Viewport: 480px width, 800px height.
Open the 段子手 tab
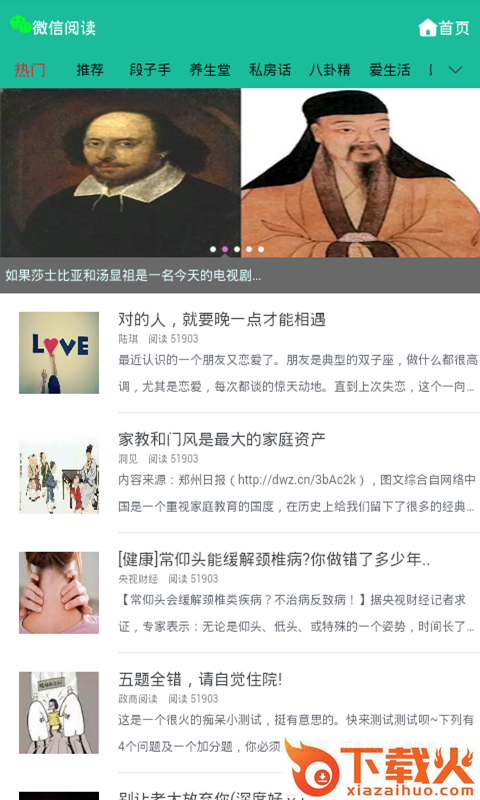(x=150, y=70)
